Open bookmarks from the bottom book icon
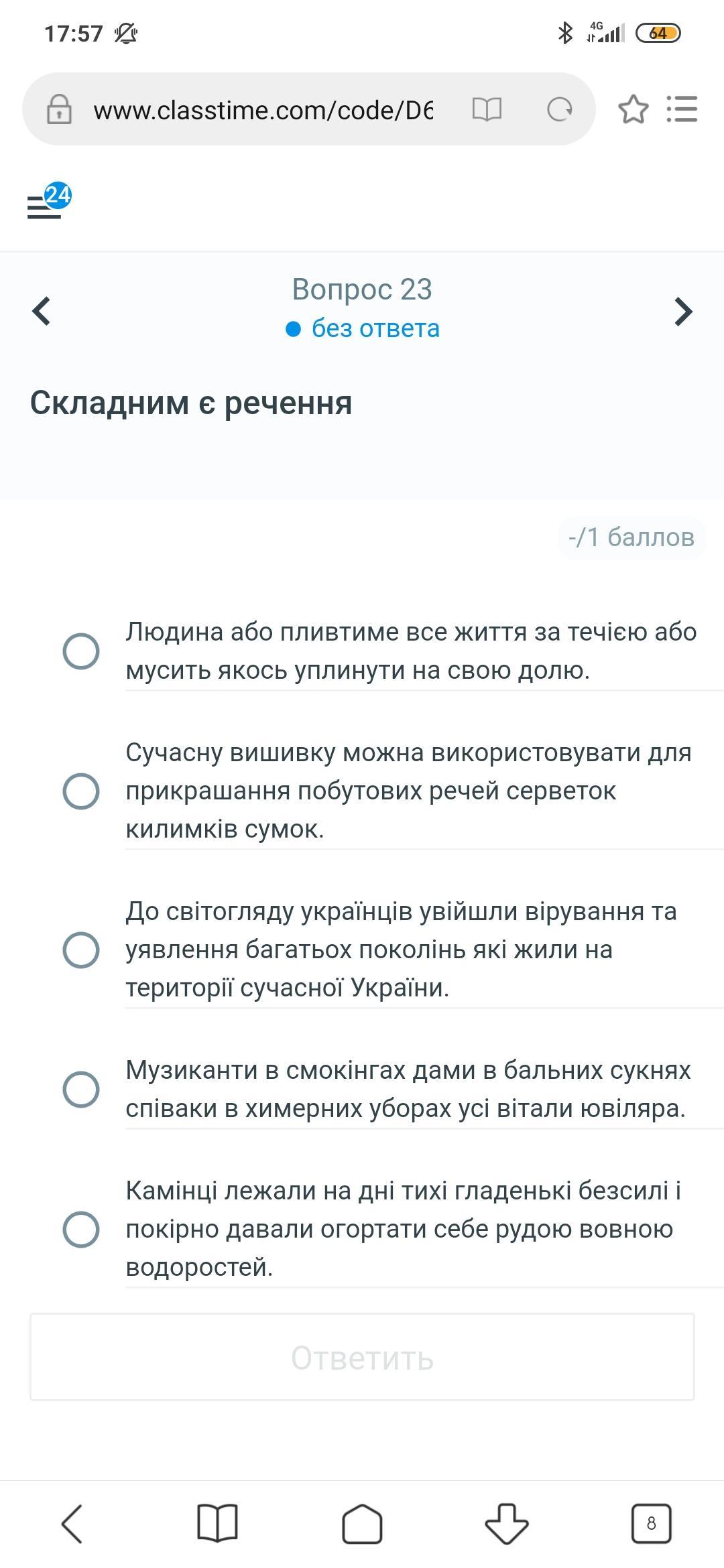Viewport: 724px width, 1568px height. 217,1523
